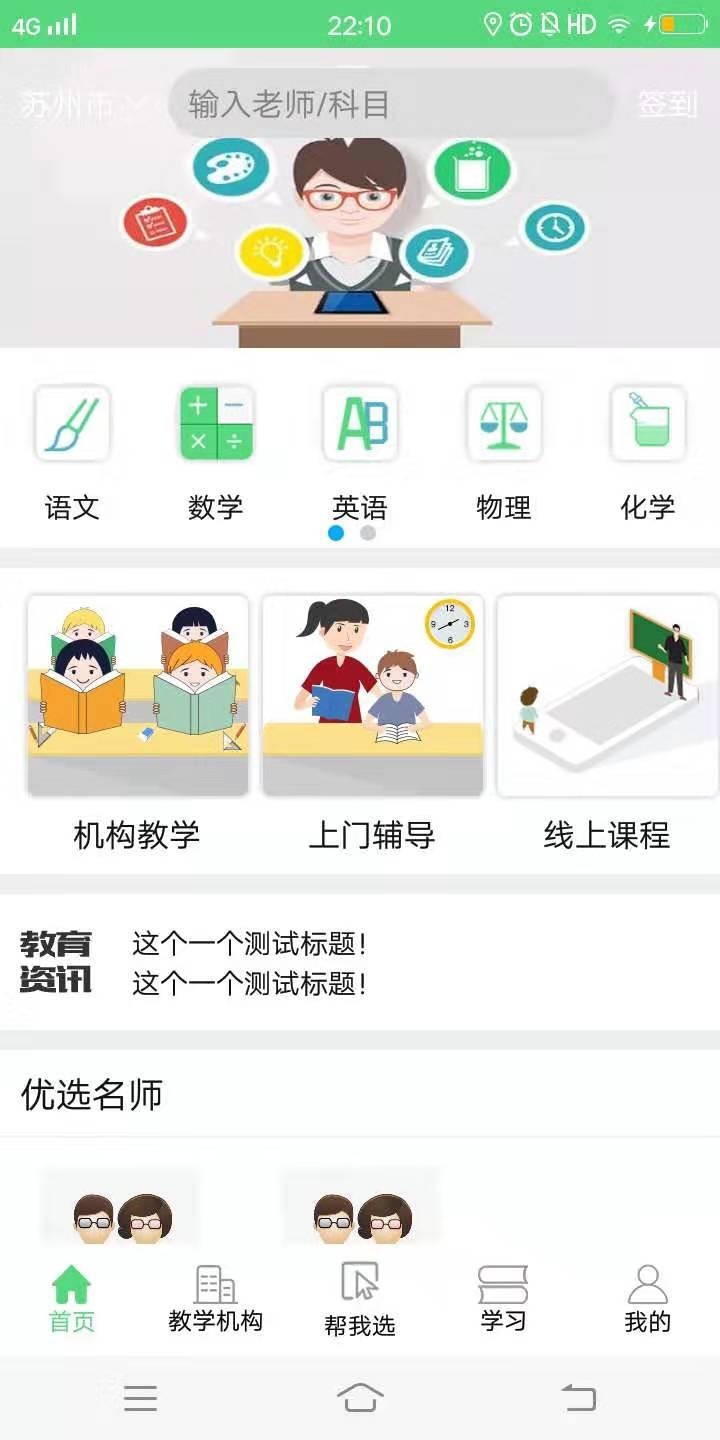Switch to the 教学机构 tab

click(x=216, y=1298)
